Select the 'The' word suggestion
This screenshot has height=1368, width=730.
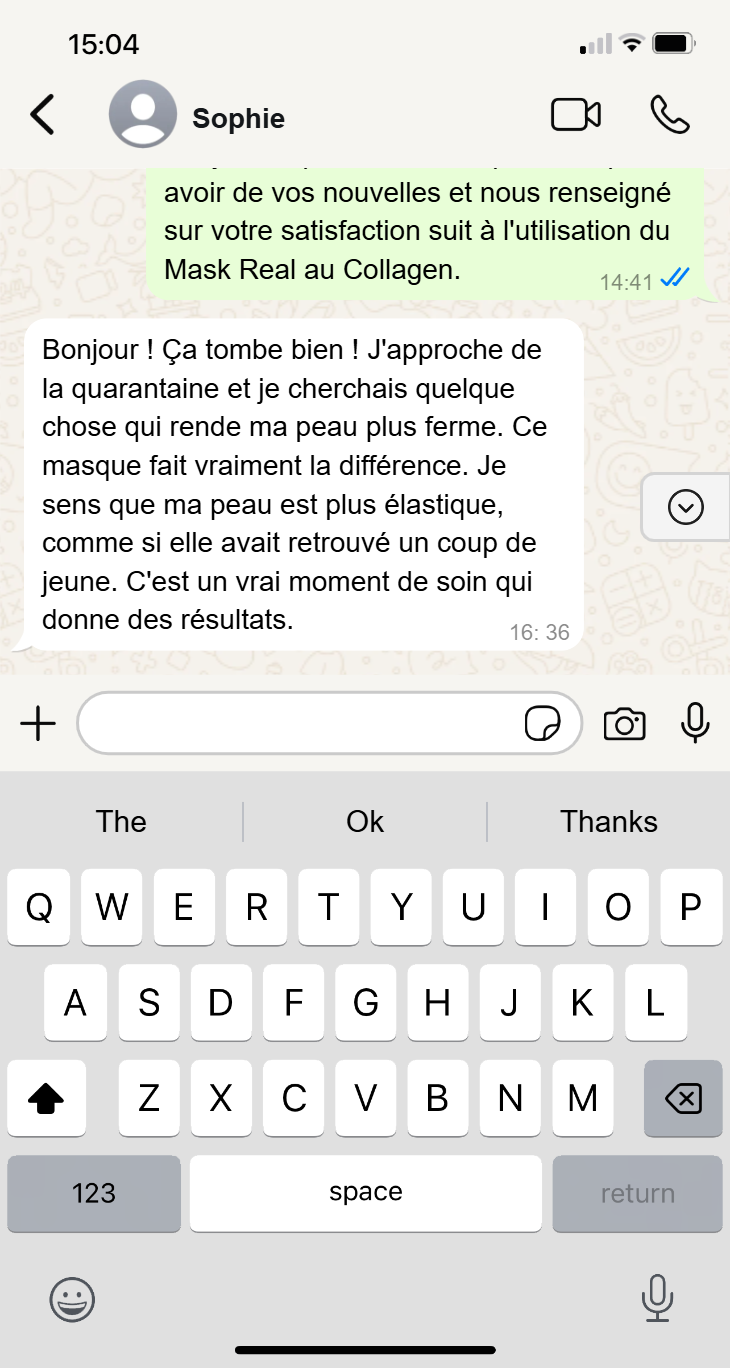point(121,822)
